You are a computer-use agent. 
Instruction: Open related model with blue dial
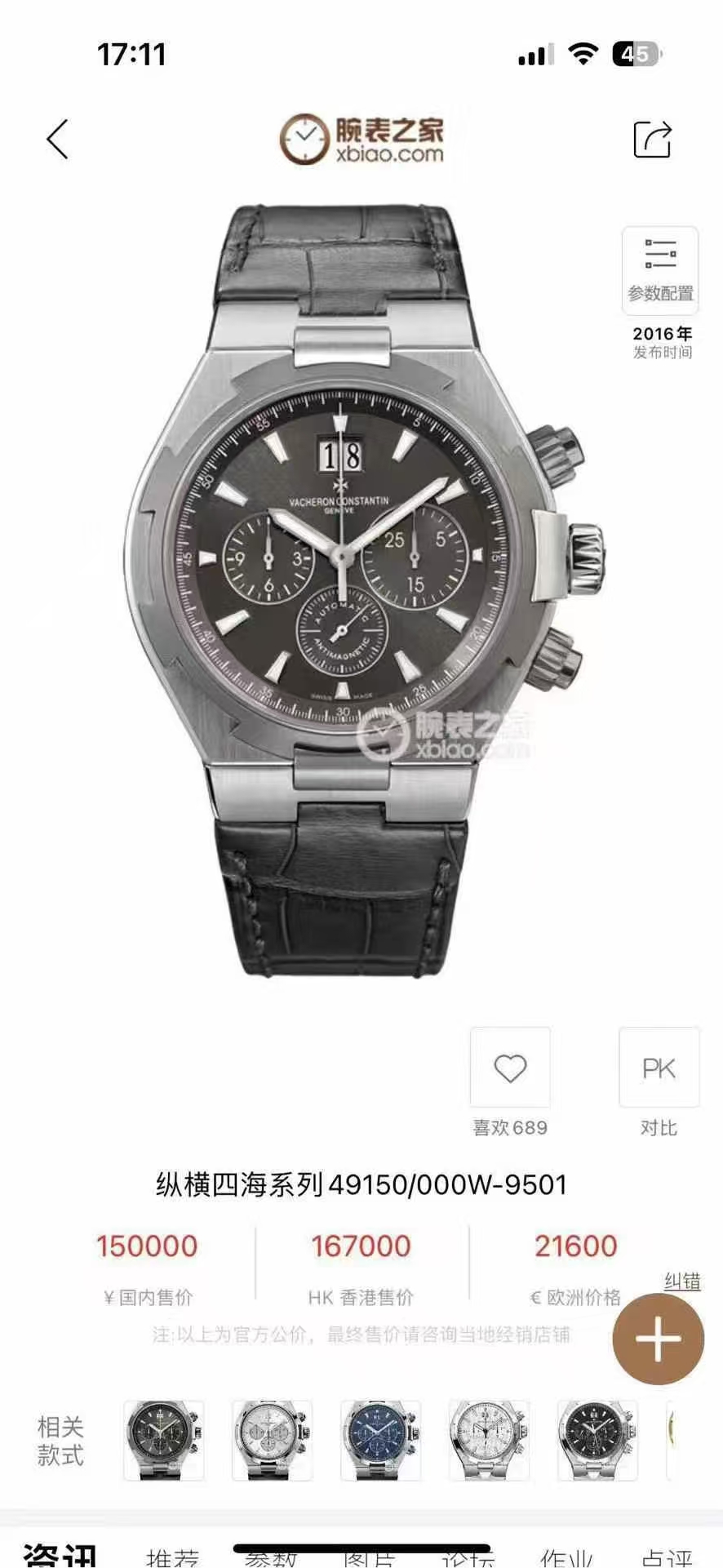pos(380,1441)
